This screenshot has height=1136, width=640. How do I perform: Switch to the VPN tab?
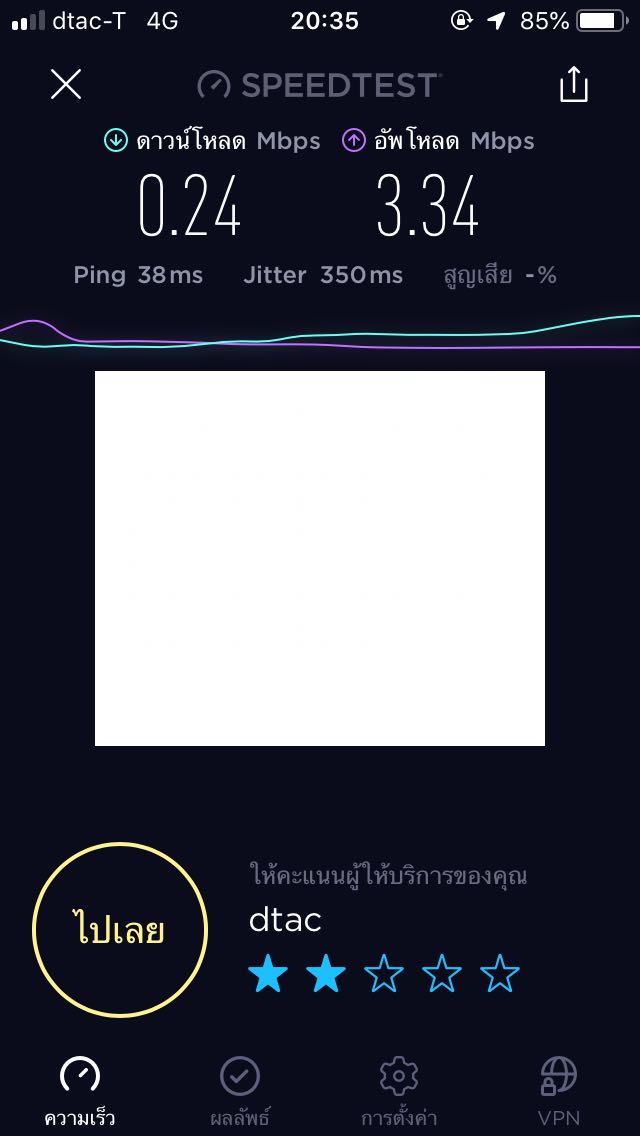[x=558, y=1090]
